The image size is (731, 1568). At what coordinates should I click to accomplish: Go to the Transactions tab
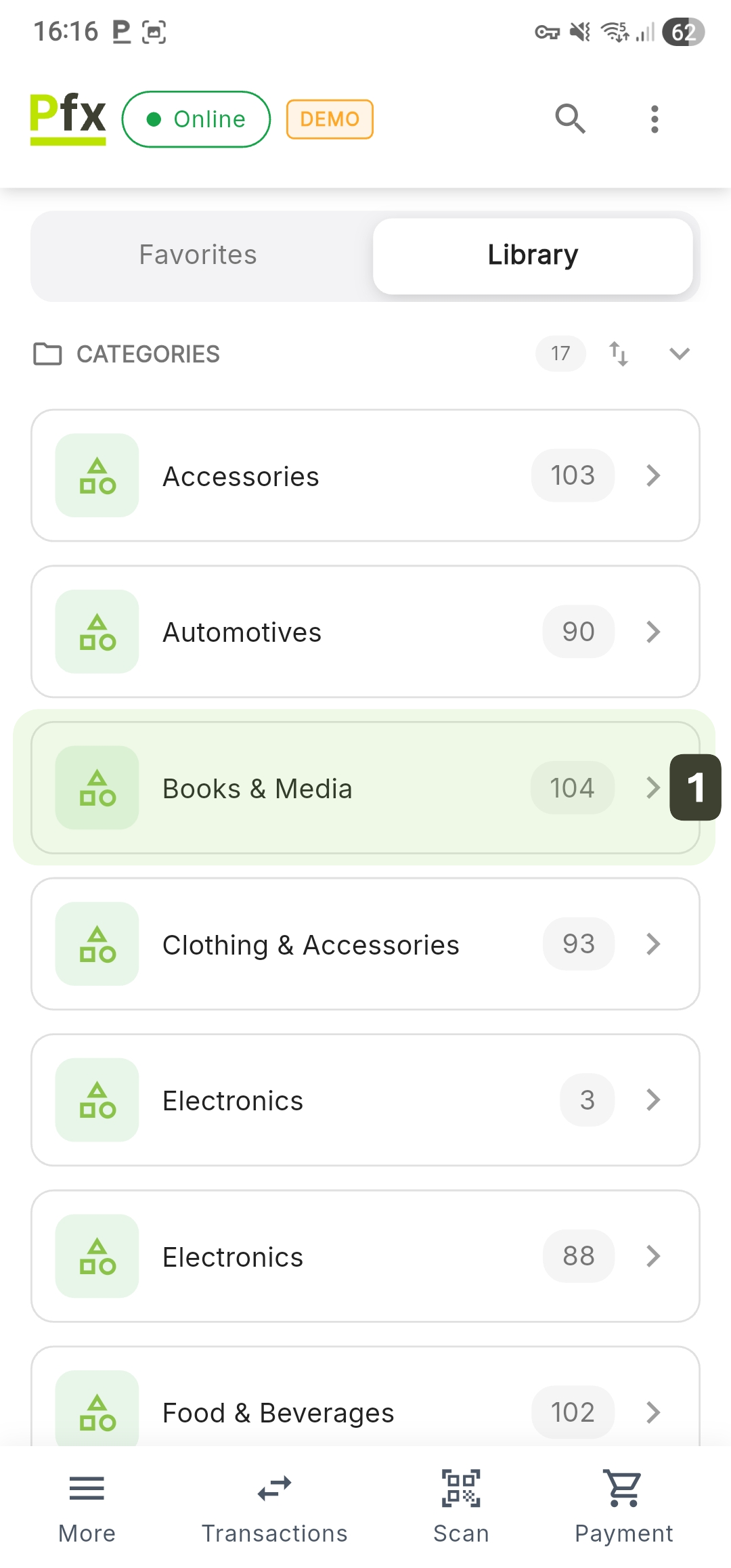[x=274, y=1507]
